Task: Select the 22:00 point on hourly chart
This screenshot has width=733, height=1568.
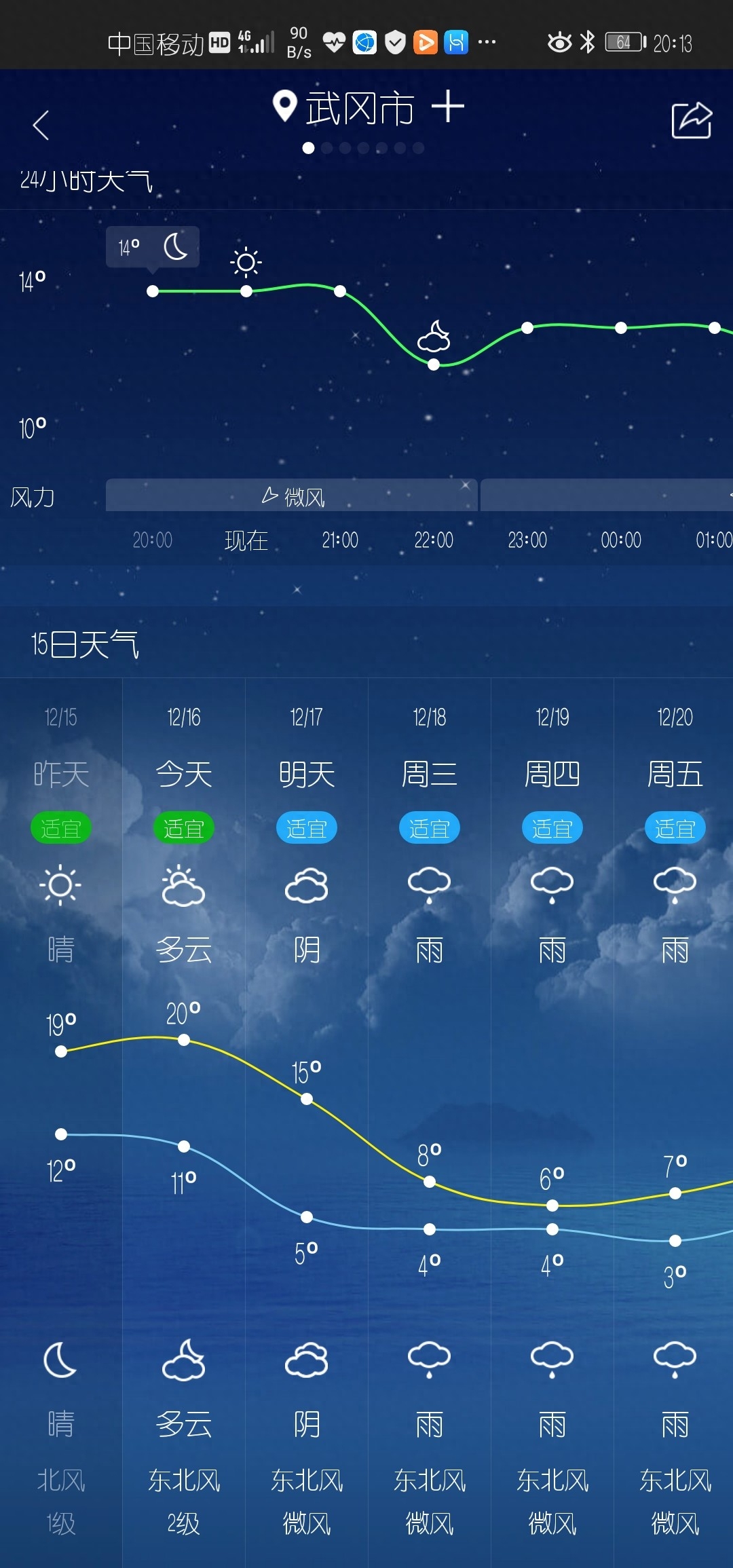Action: [434, 365]
